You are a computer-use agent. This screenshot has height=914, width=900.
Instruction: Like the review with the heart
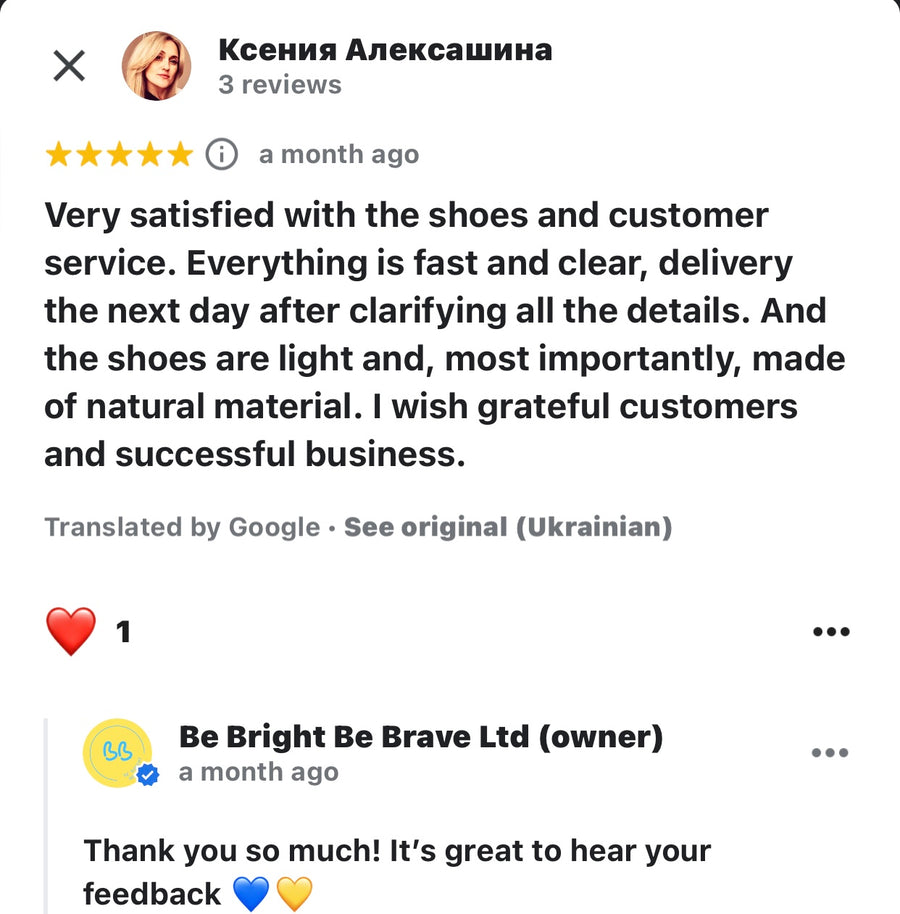click(71, 631)
